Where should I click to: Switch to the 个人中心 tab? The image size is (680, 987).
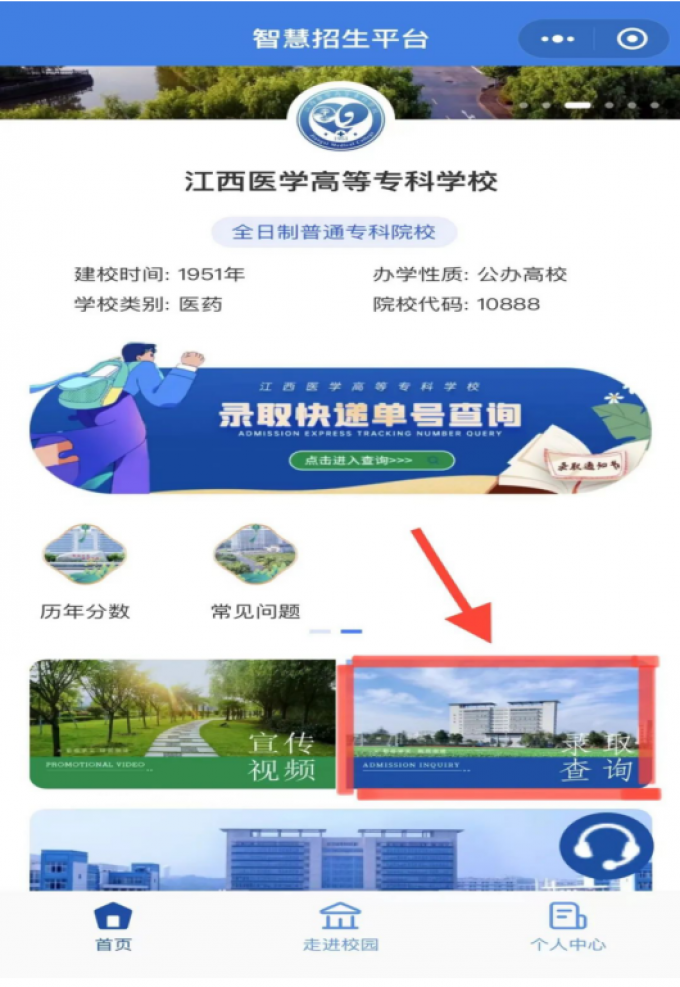tap(567, 927)
